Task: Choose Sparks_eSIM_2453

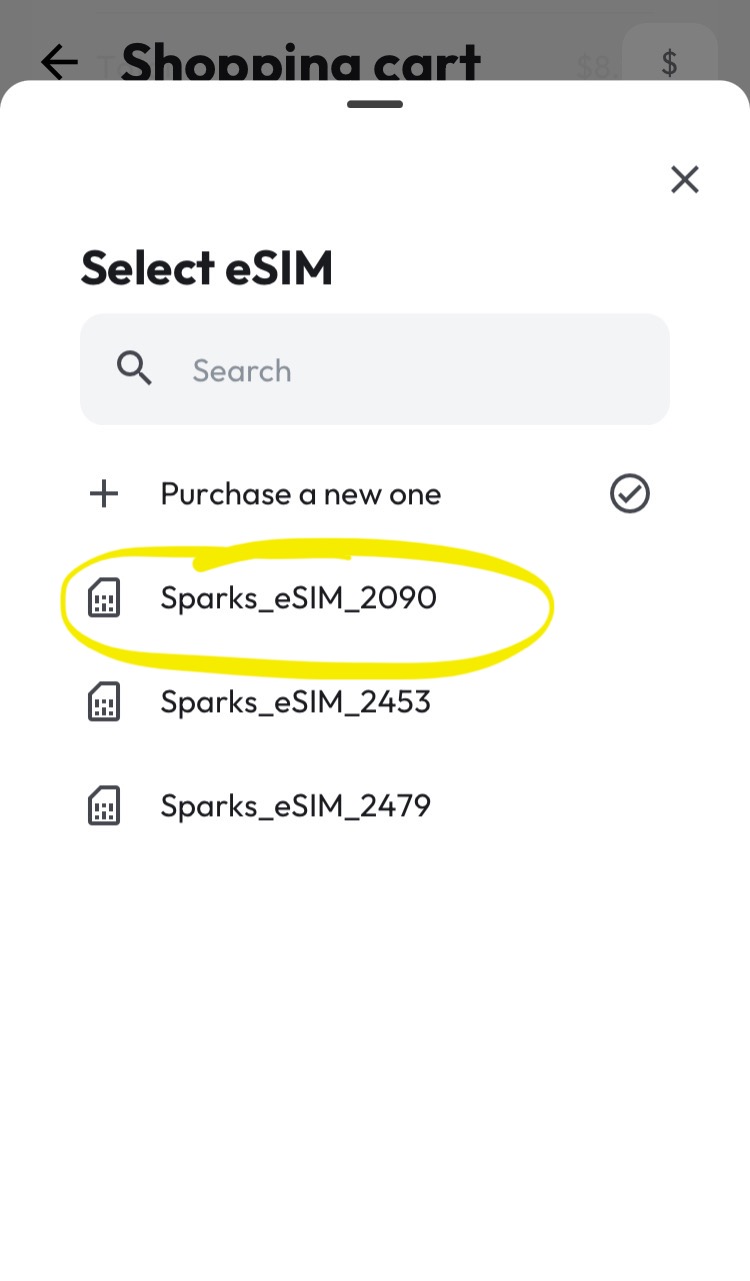Action: tap(375, 702)
